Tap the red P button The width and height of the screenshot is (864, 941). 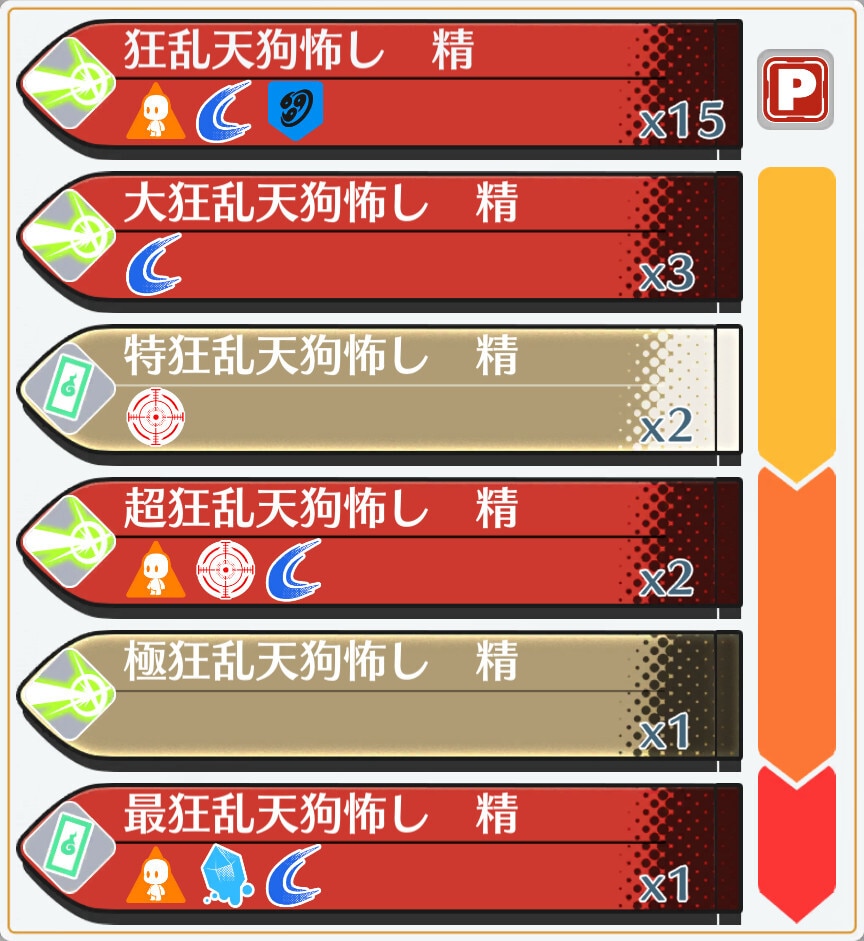coord(795,90)
